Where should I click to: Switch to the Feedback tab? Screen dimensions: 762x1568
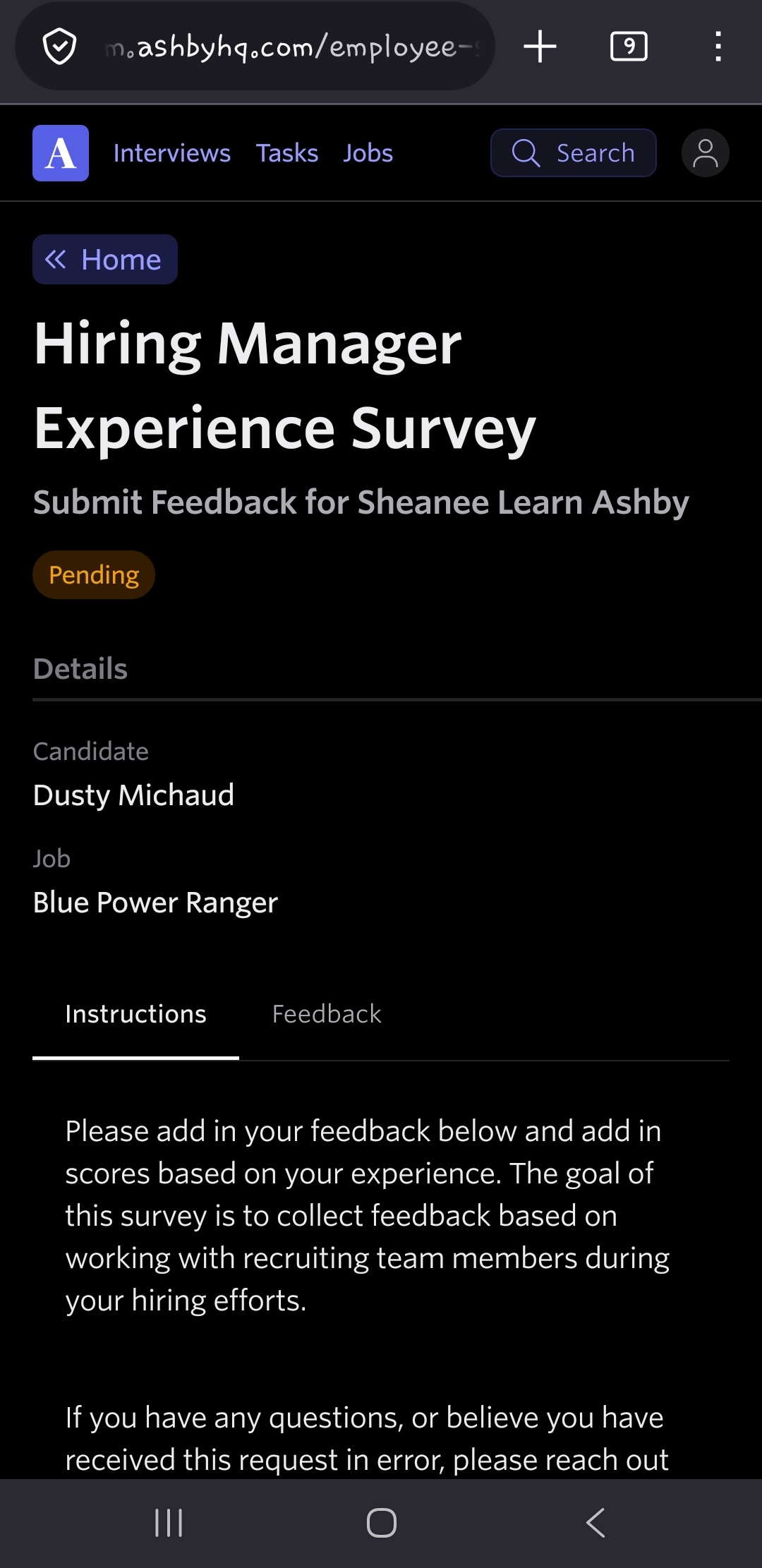pyautogui.click(x=327, y=1014)
